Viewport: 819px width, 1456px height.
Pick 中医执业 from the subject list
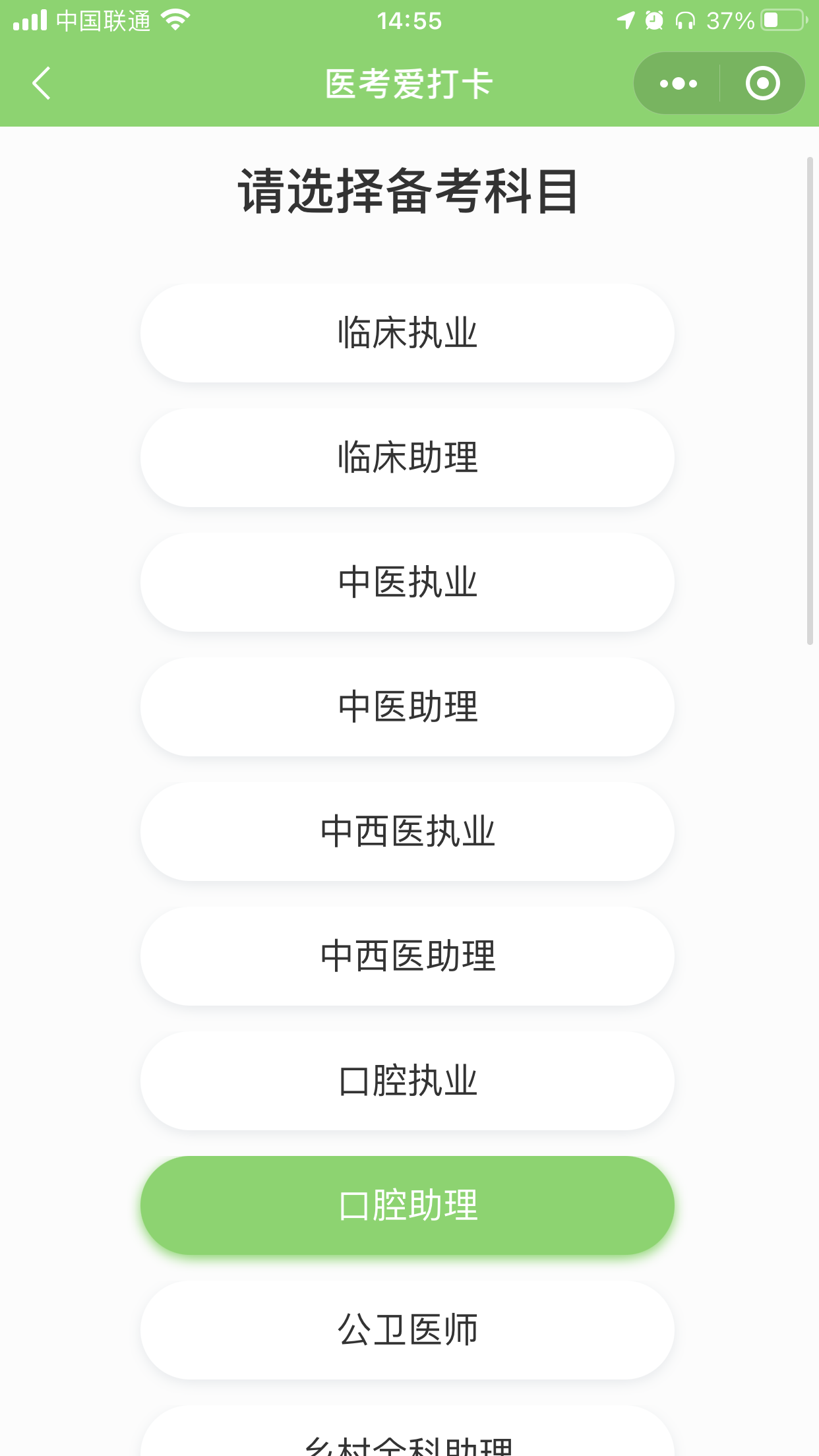(x=407, y=582)
